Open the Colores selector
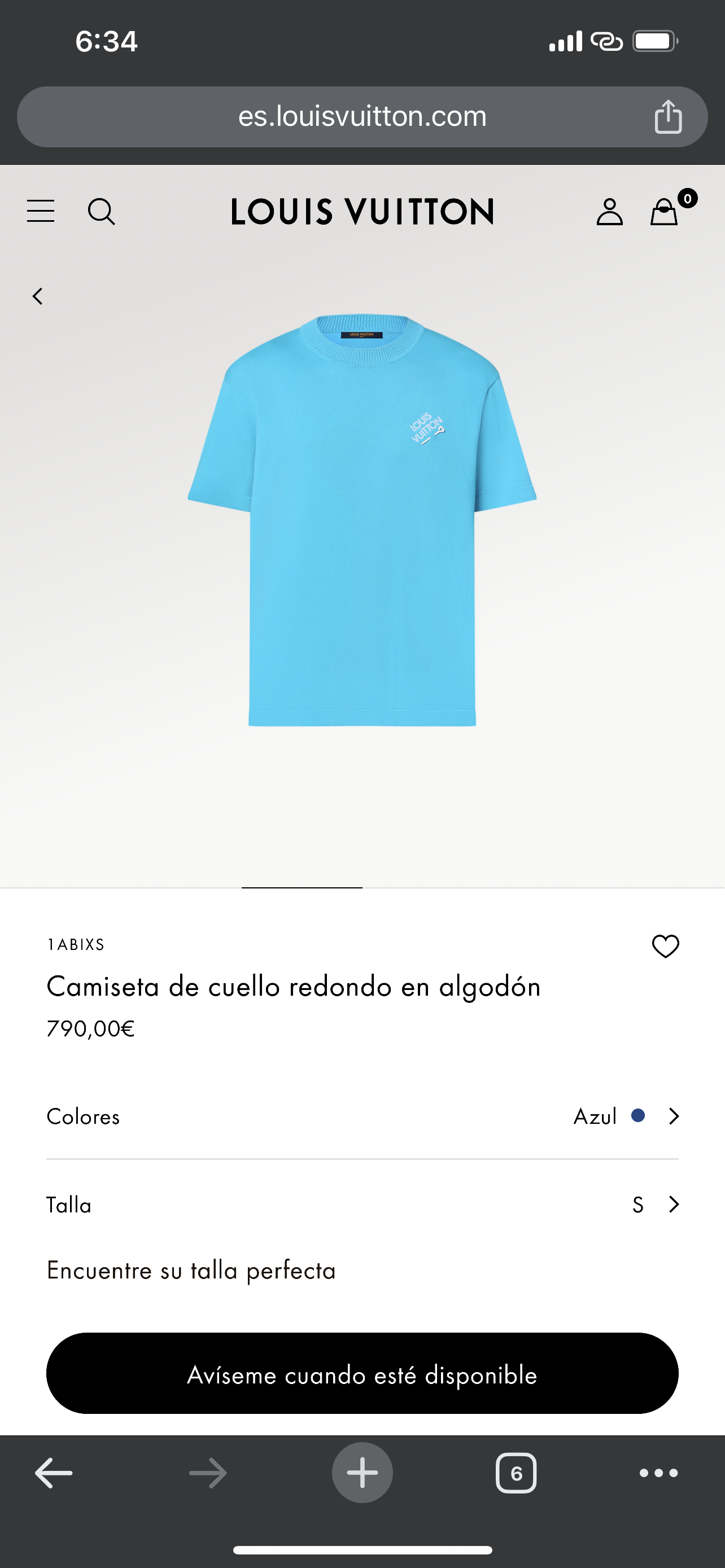725x1568 pixels. coord(362,1116)
